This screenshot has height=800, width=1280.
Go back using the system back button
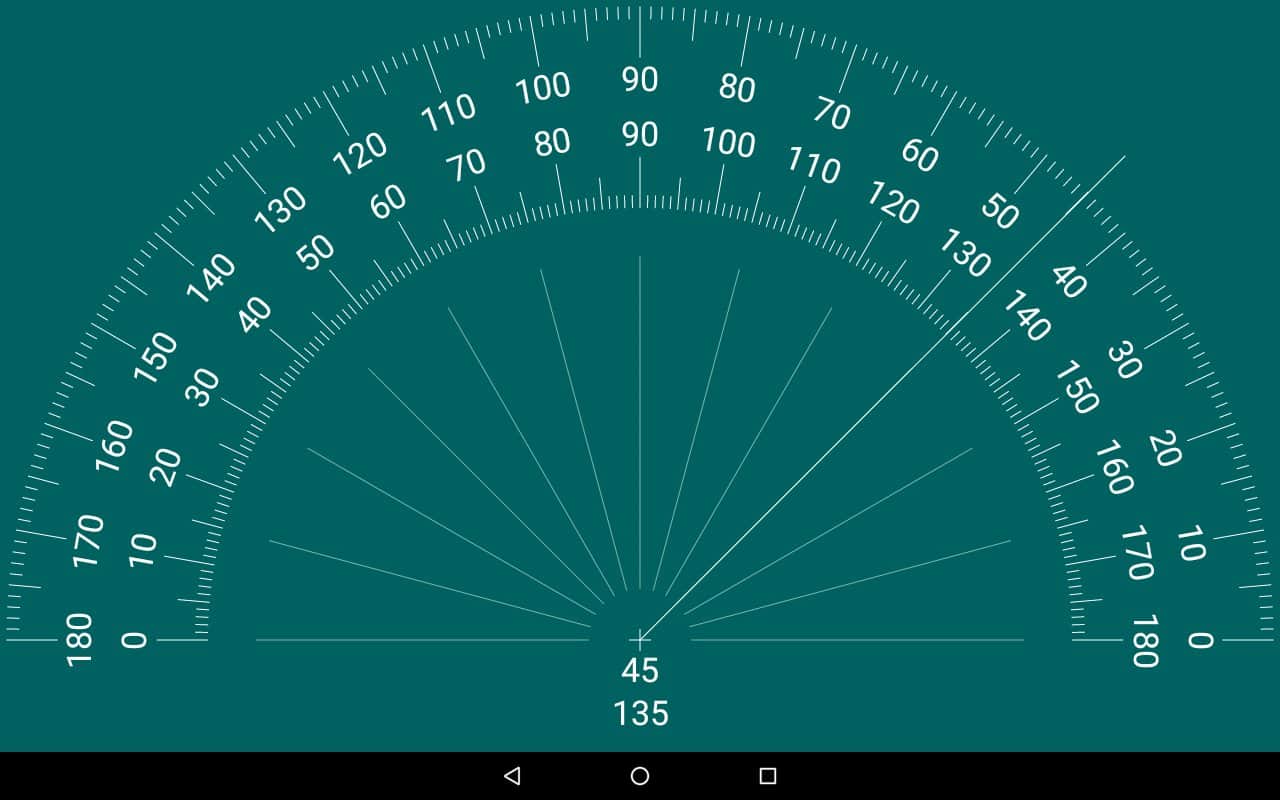click(512, 775)
